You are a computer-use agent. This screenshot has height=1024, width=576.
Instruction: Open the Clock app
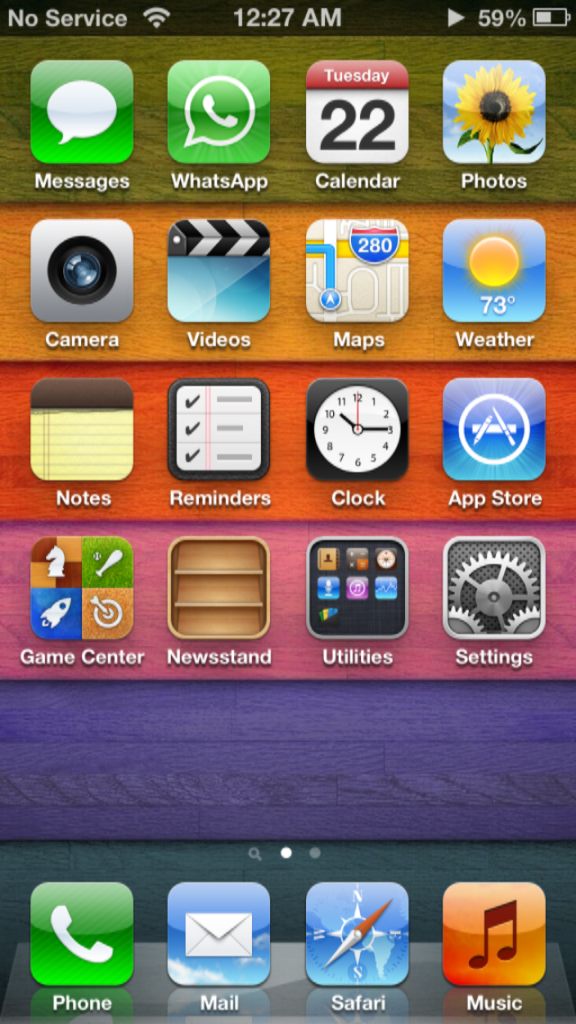click(x=357, y=429)
